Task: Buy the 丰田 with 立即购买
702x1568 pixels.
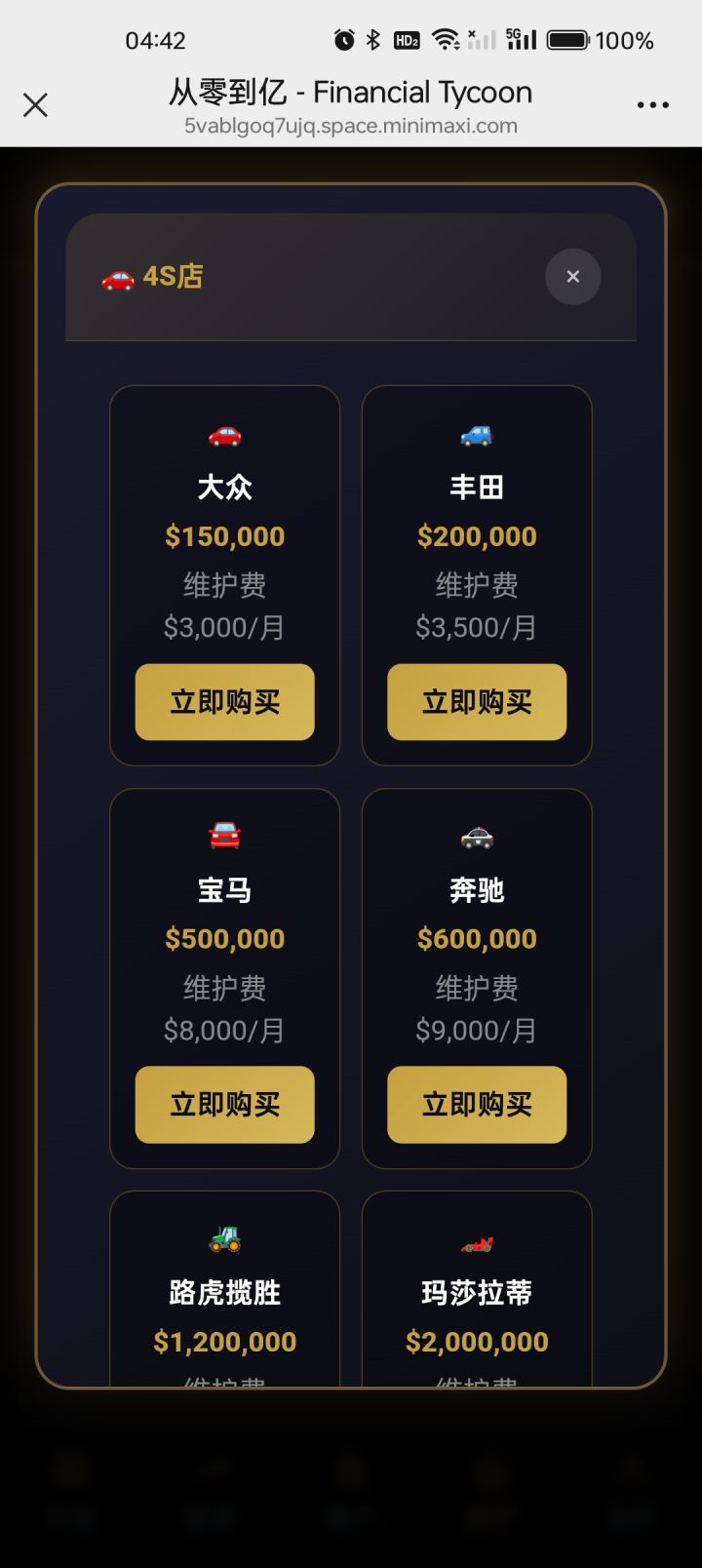Action: 477,701
